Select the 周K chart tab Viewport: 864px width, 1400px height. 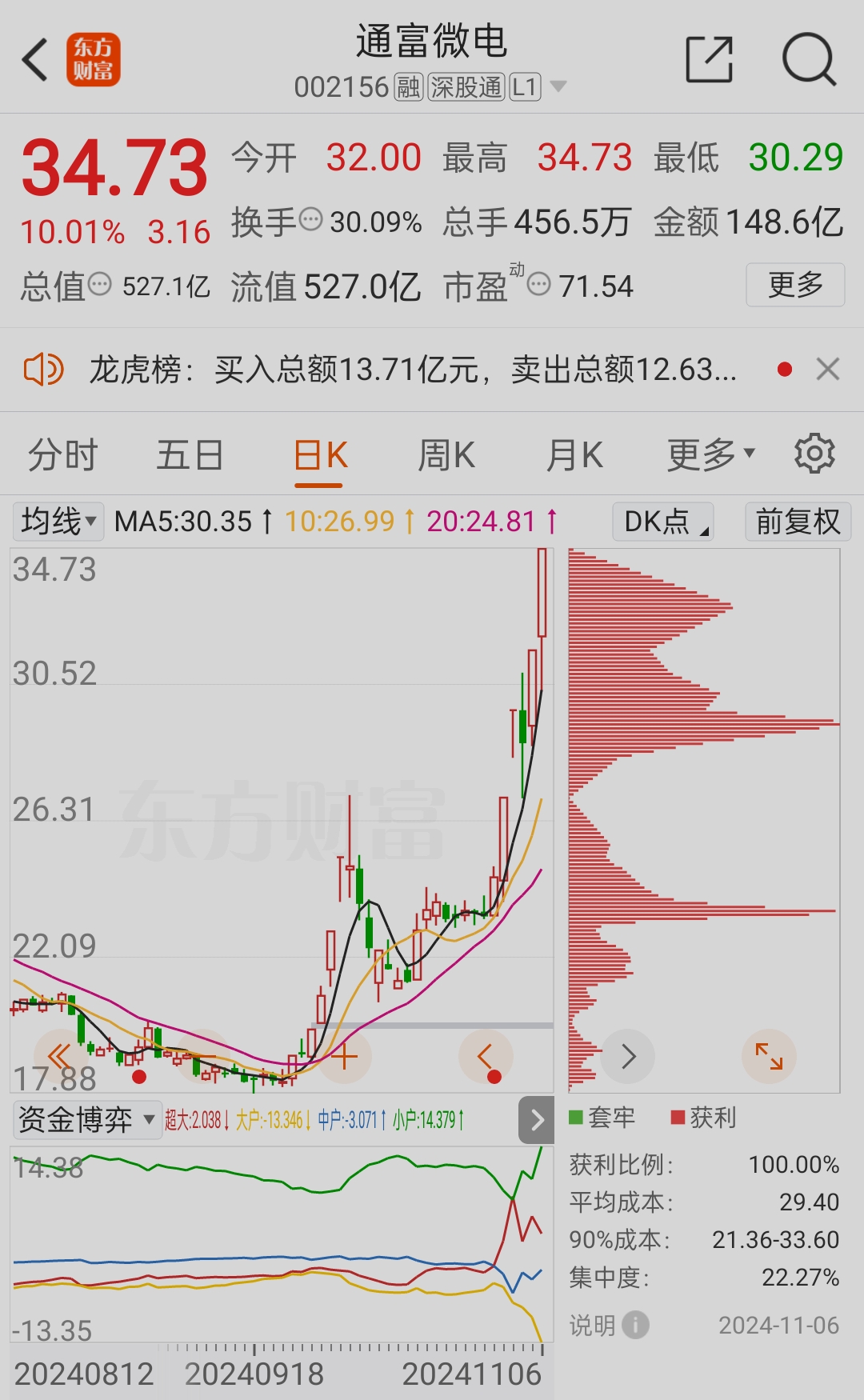coord(446,455)
